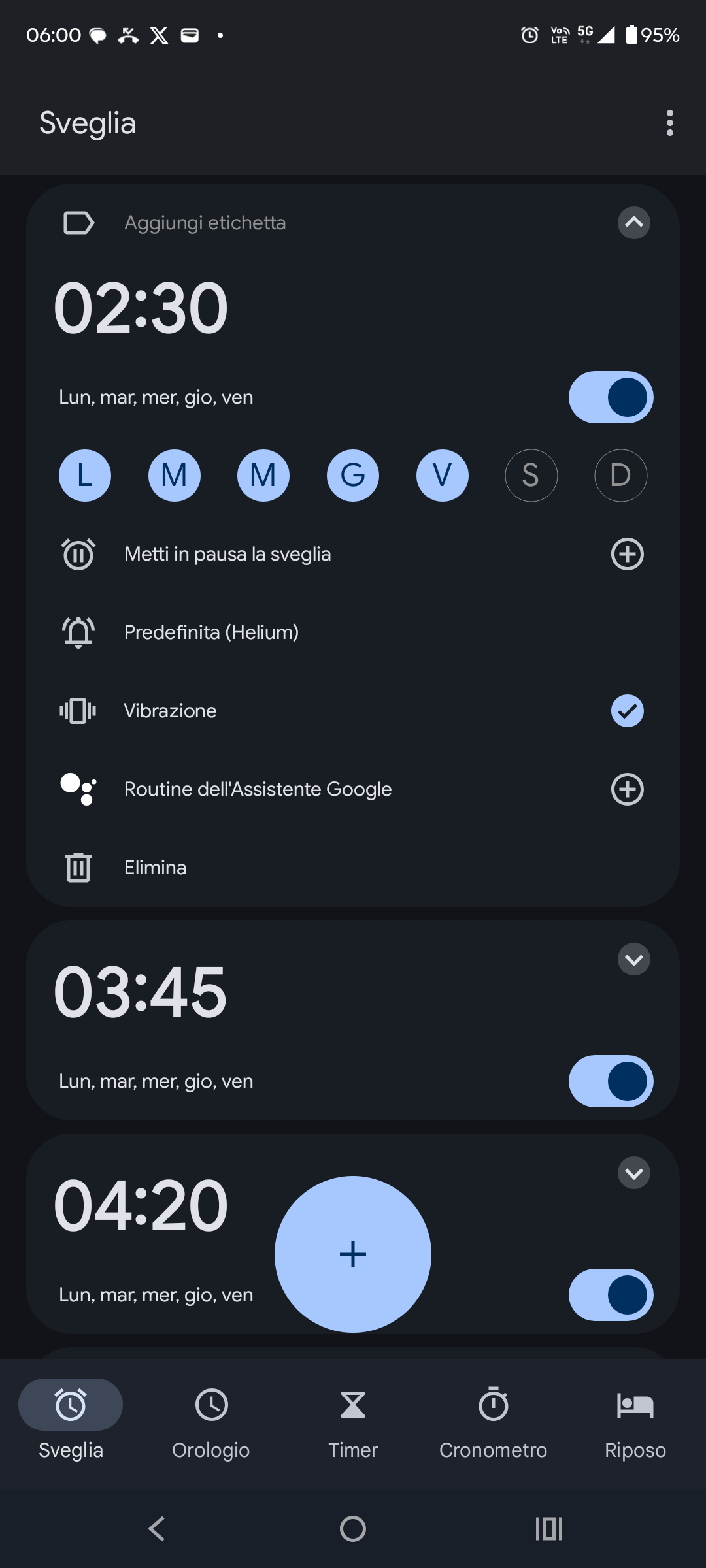The width and height of the screenshot is (706, 1568).
Task: Enable Saturday (S) for the alarm
Action: [531, 475]
